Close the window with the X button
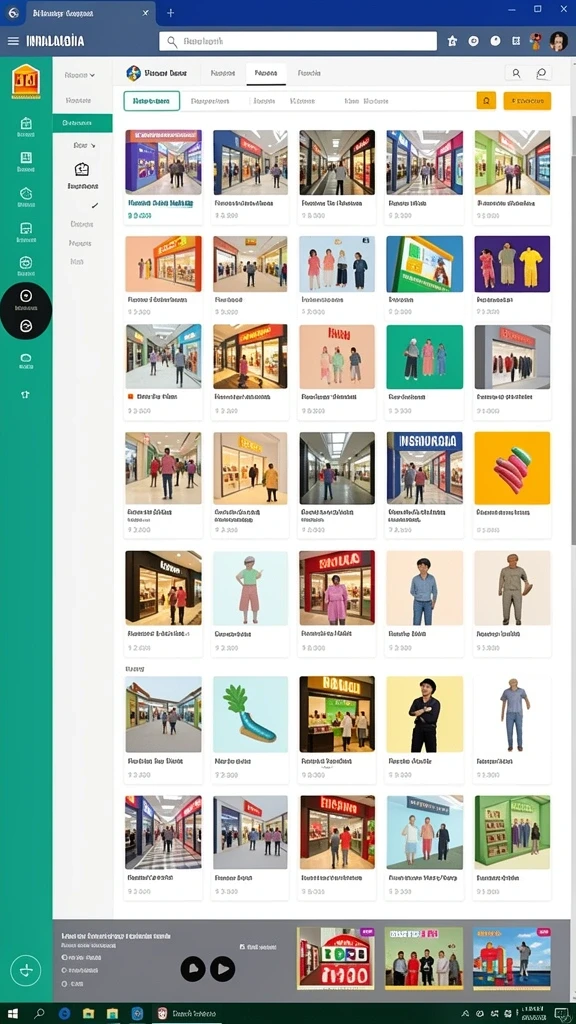576x1024 pixels. pyautogui.click(x=564, y=8)
